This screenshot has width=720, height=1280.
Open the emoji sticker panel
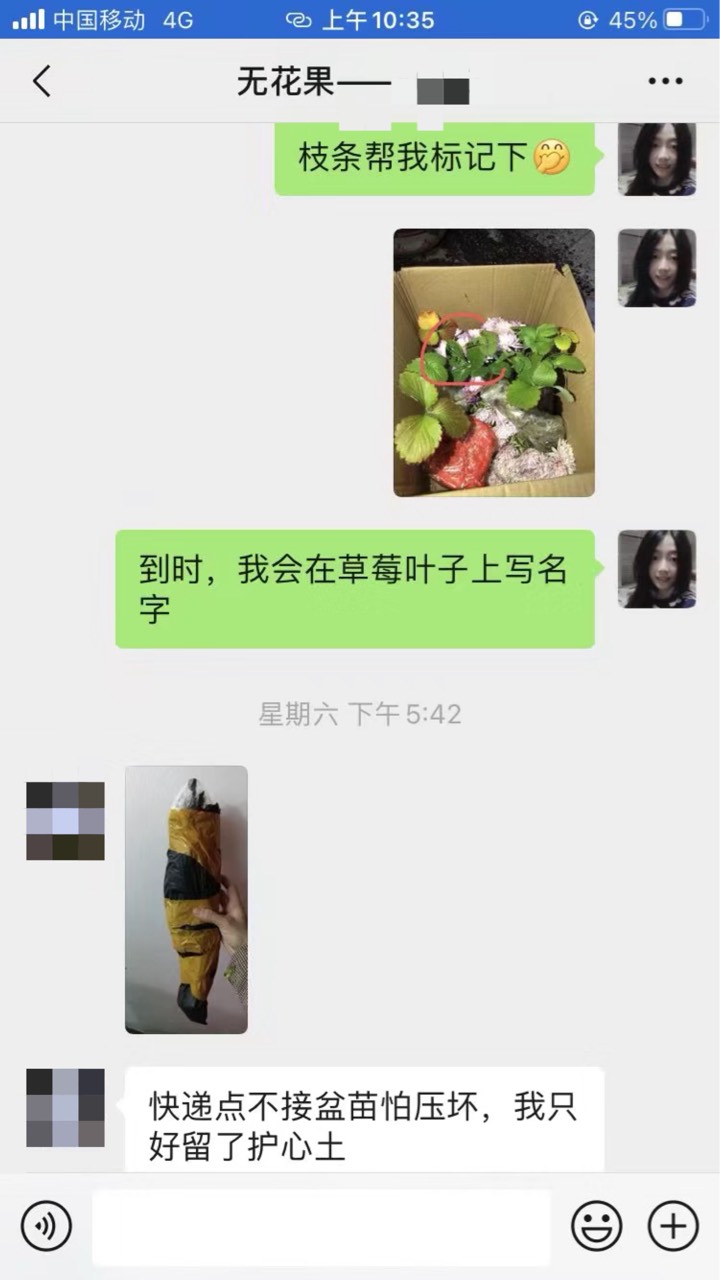click(x=596, y=1226)
